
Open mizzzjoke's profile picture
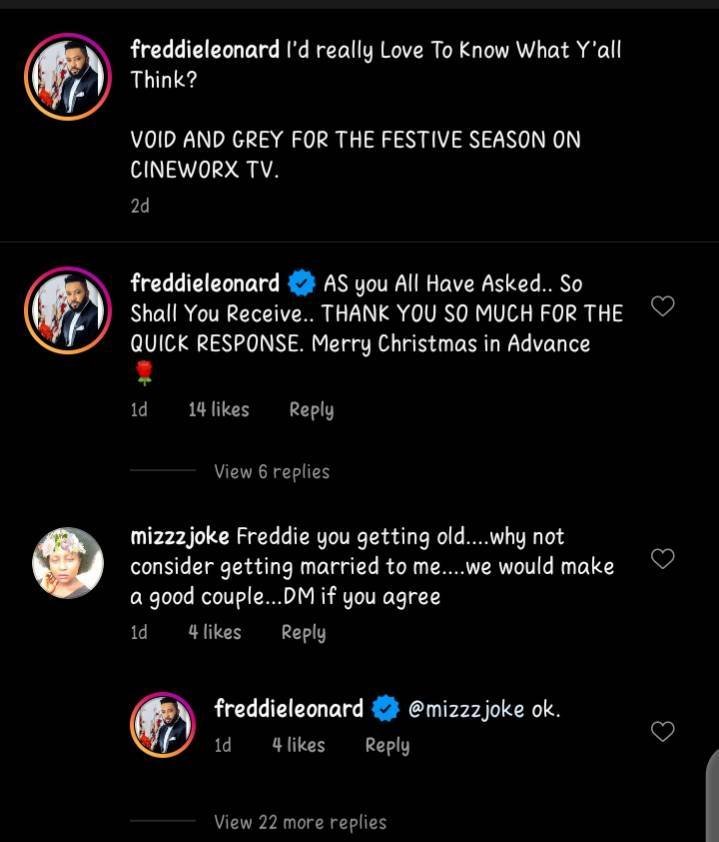pos(67,562)
